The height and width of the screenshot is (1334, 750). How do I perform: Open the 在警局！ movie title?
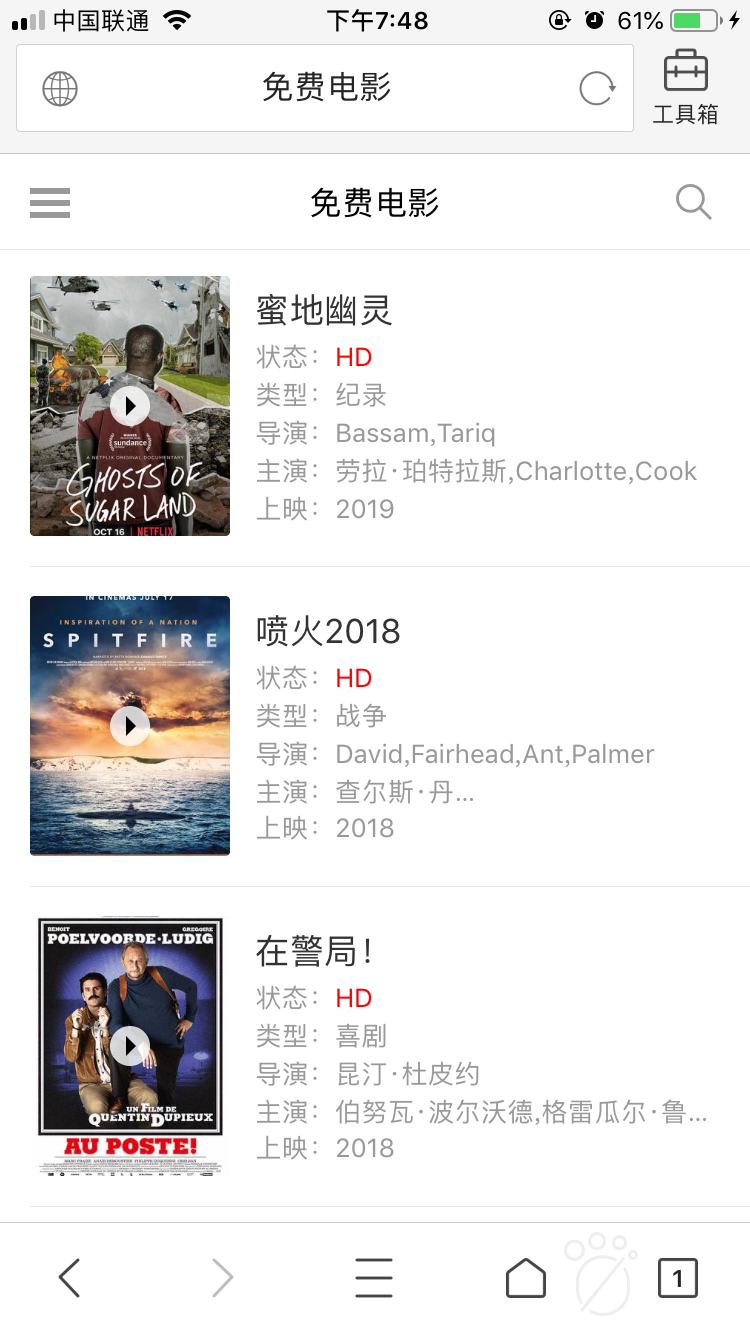point(315,951)
